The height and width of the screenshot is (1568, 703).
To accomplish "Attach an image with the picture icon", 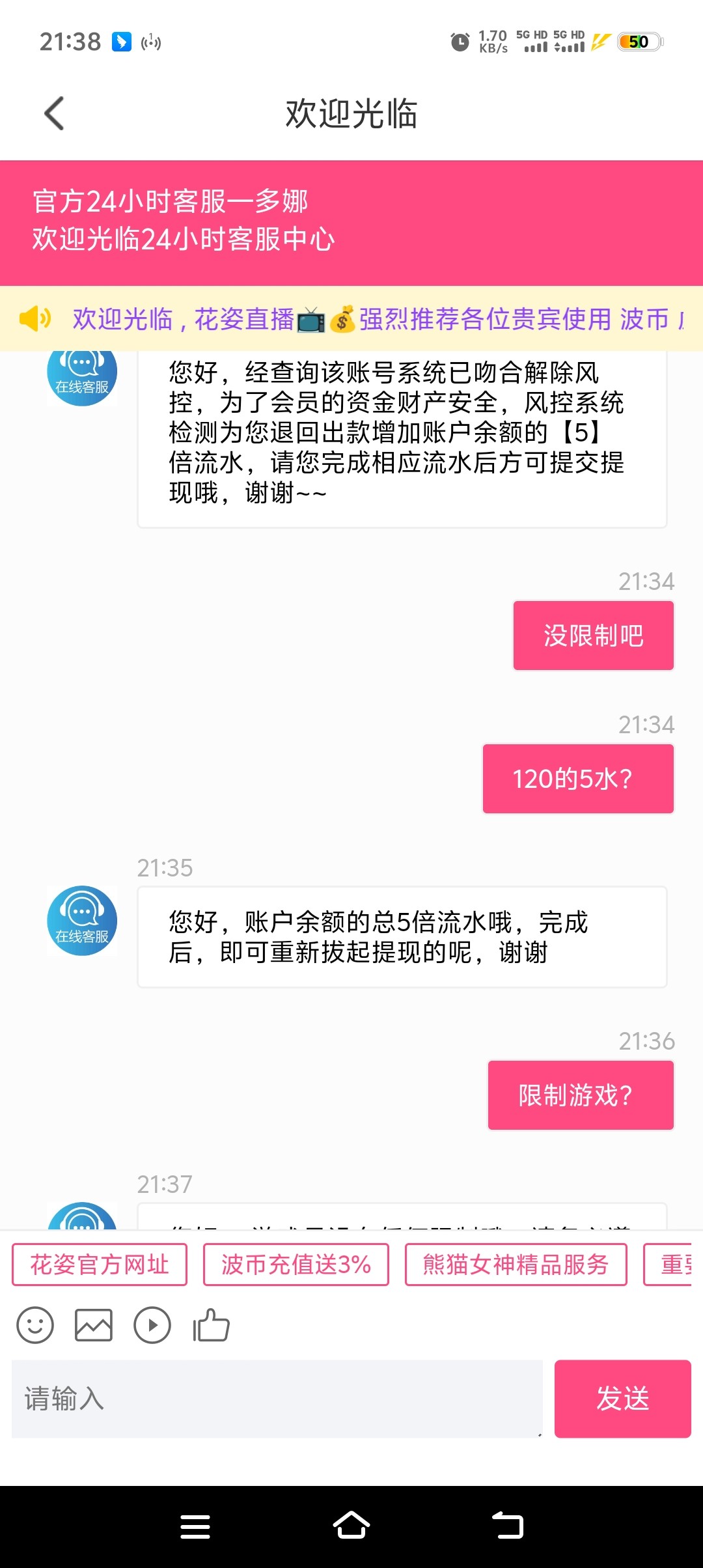I will coord(94,1325).
